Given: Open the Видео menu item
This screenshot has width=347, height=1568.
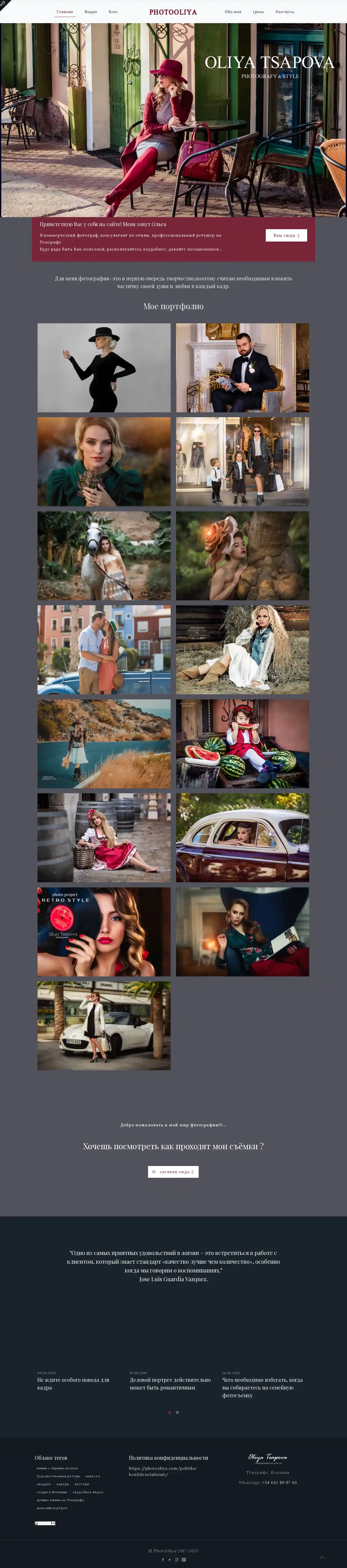Looking at the screenshot, I should [91, 12].
